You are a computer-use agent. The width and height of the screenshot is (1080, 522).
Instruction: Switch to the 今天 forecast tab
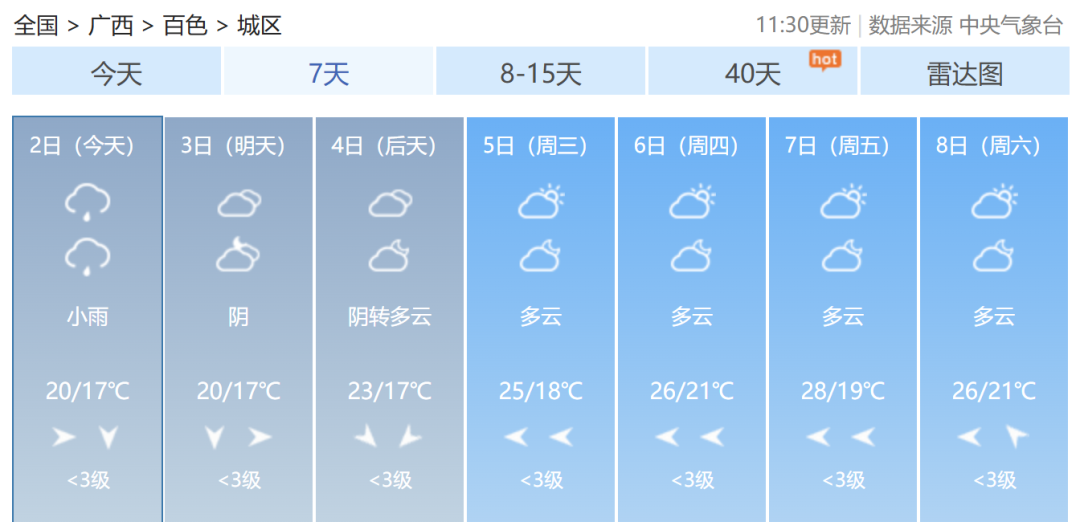click(117, 73)
